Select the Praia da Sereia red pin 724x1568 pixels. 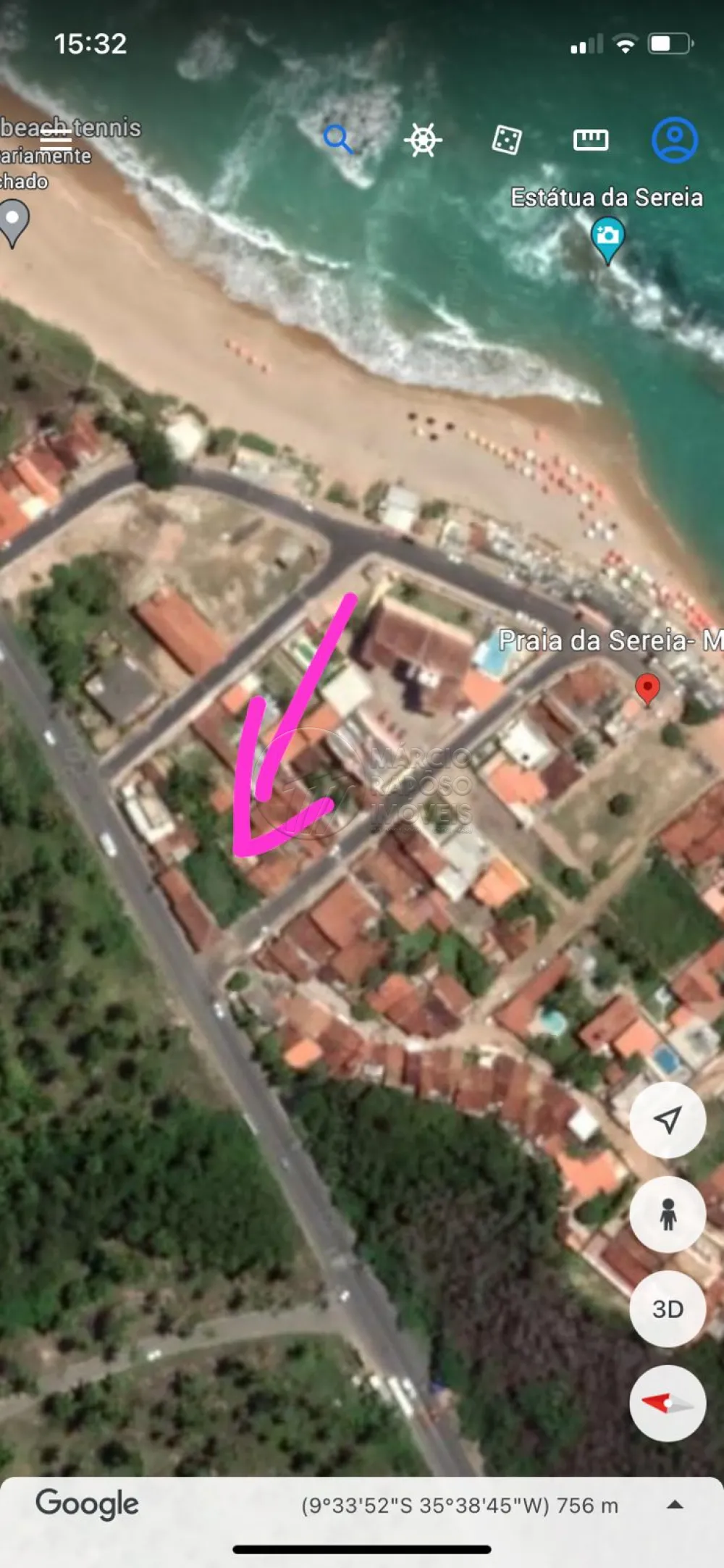tap(647, 687)
